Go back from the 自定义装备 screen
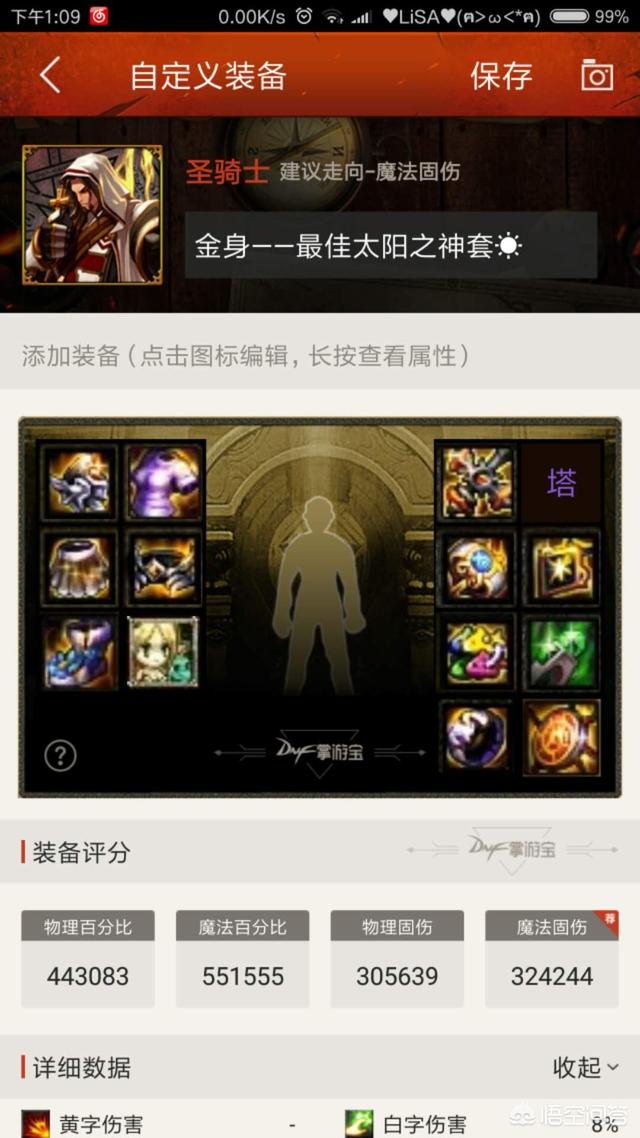This screenshot has height=1138, width=640. click(50, 76)
